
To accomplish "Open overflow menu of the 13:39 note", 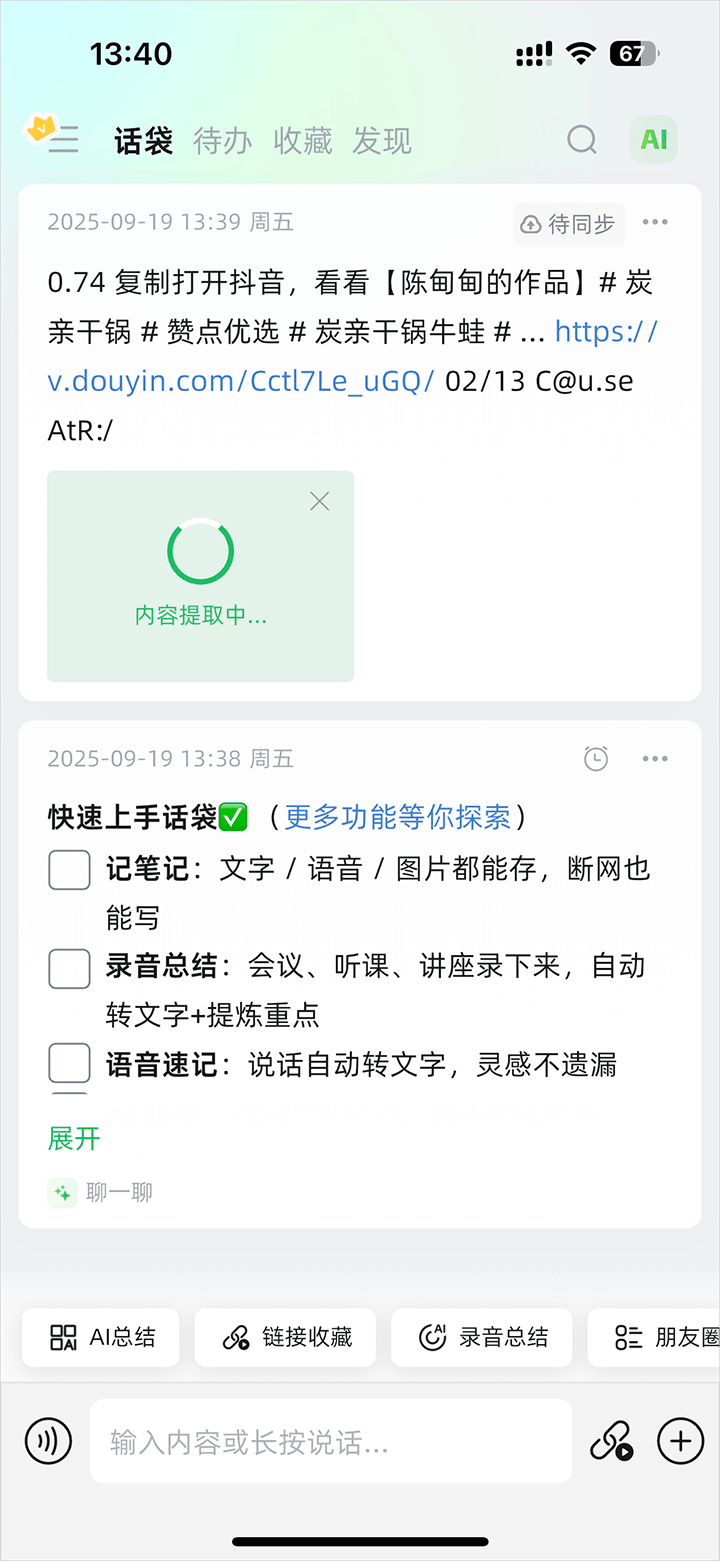I will coord(655,223).
